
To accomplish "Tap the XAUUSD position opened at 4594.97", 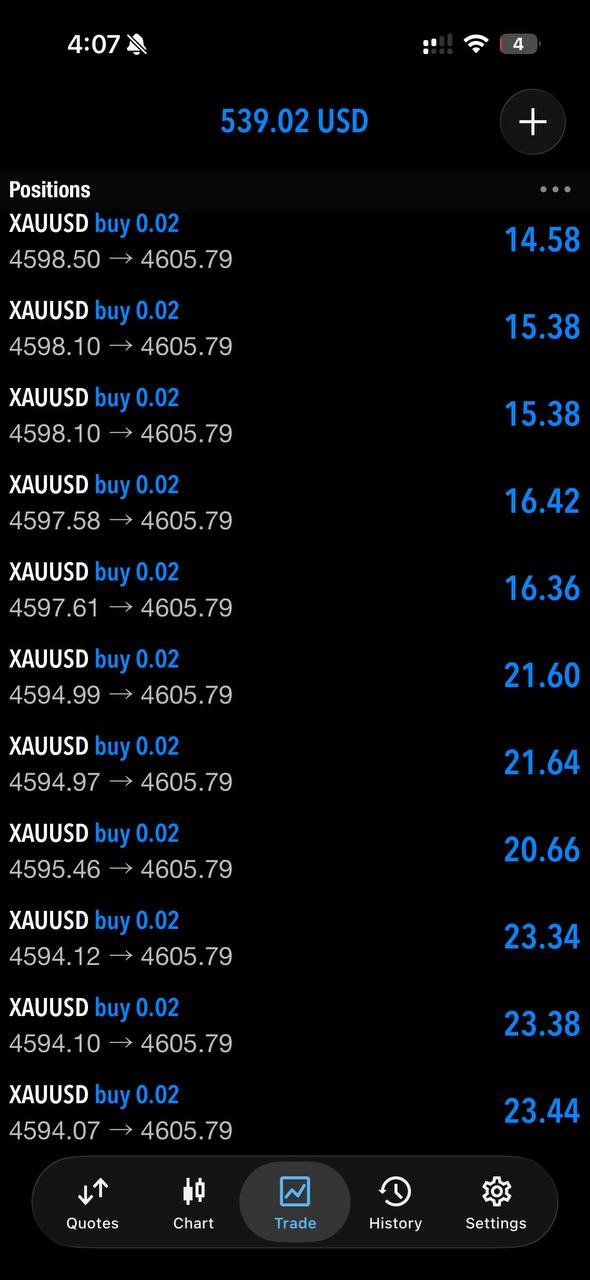I will point(295,763).
